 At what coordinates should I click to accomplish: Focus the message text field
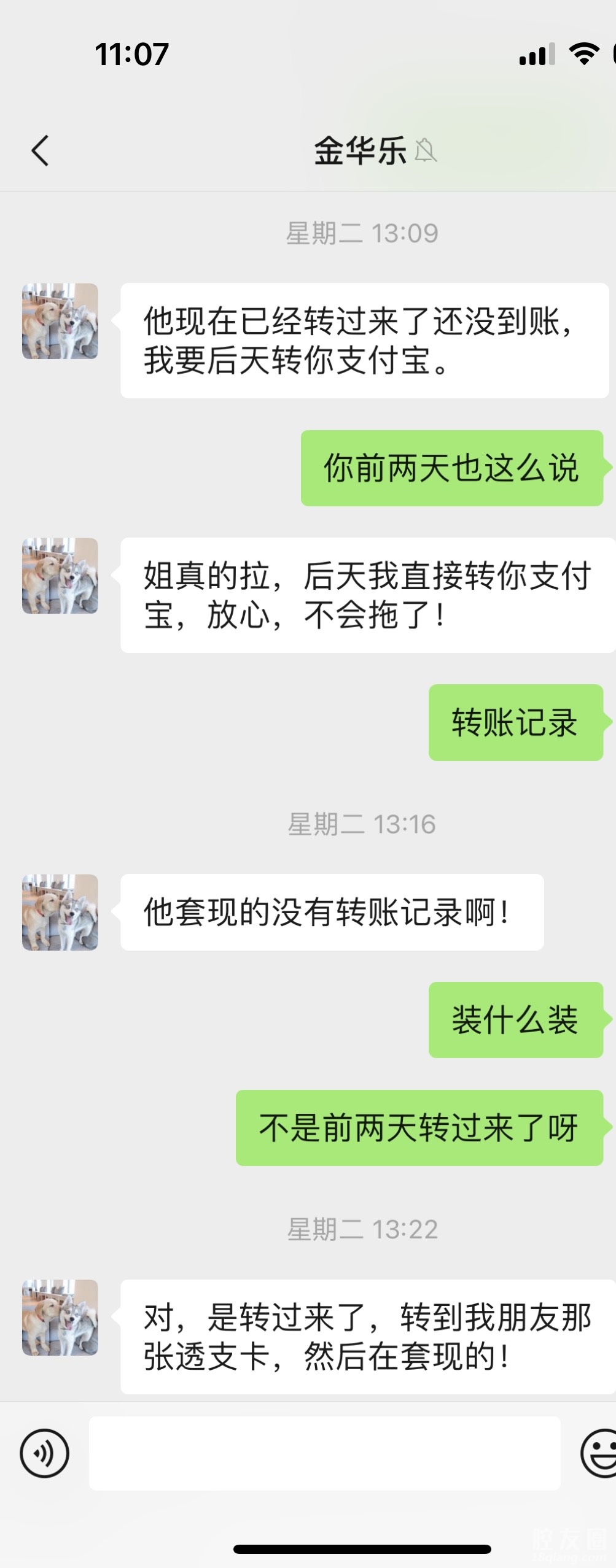tap(324, 1453)
